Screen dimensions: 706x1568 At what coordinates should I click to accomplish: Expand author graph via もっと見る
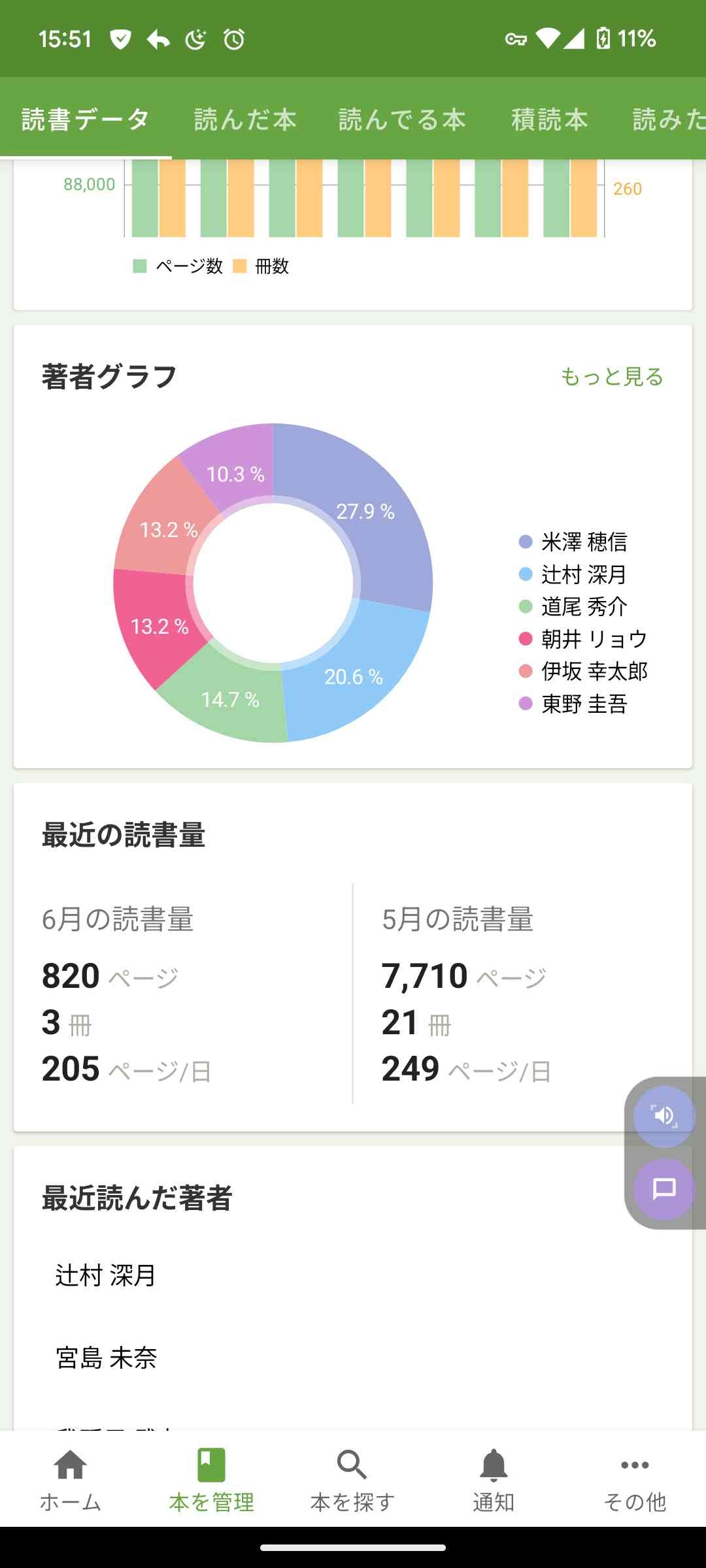click(x=612, y=376)
